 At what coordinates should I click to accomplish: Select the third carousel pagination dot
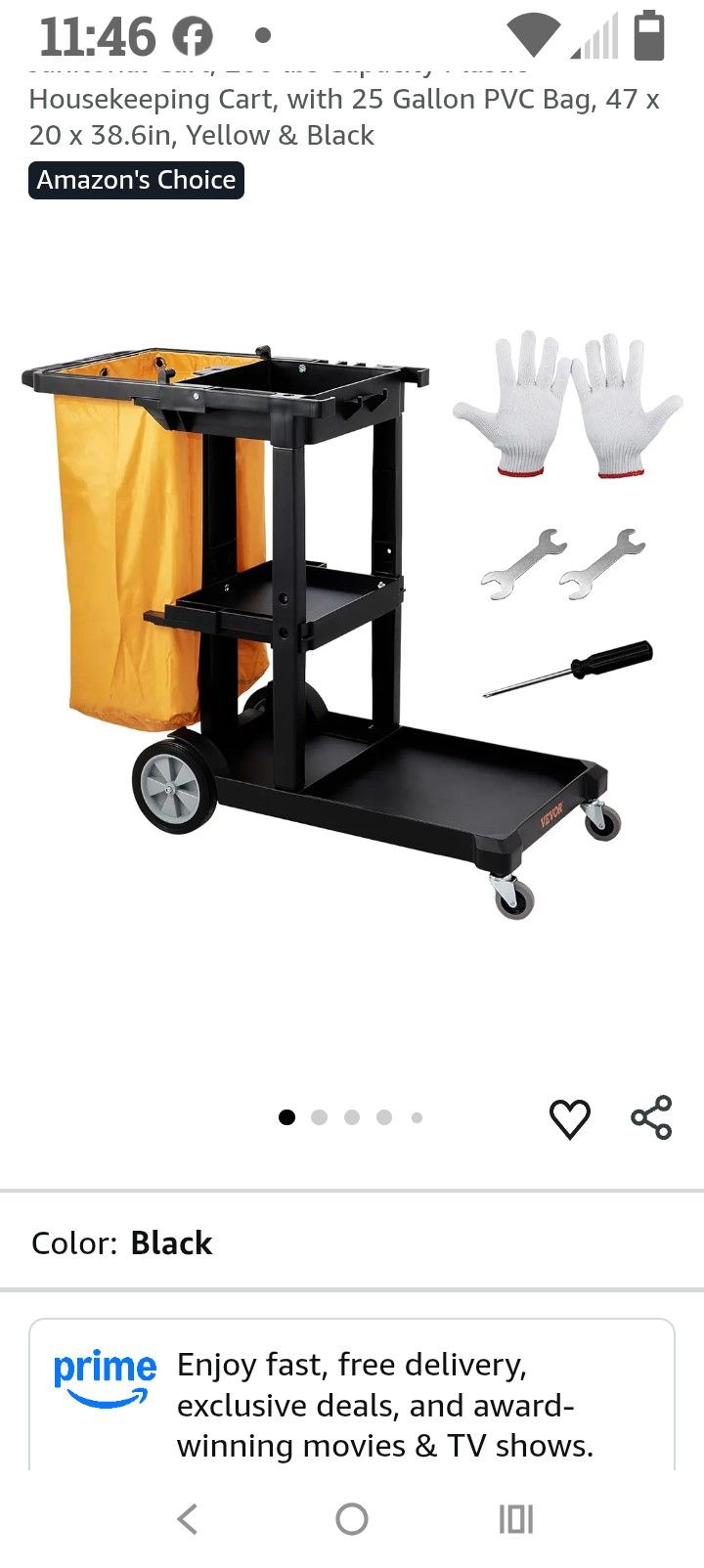click(x=352, y=1116)
